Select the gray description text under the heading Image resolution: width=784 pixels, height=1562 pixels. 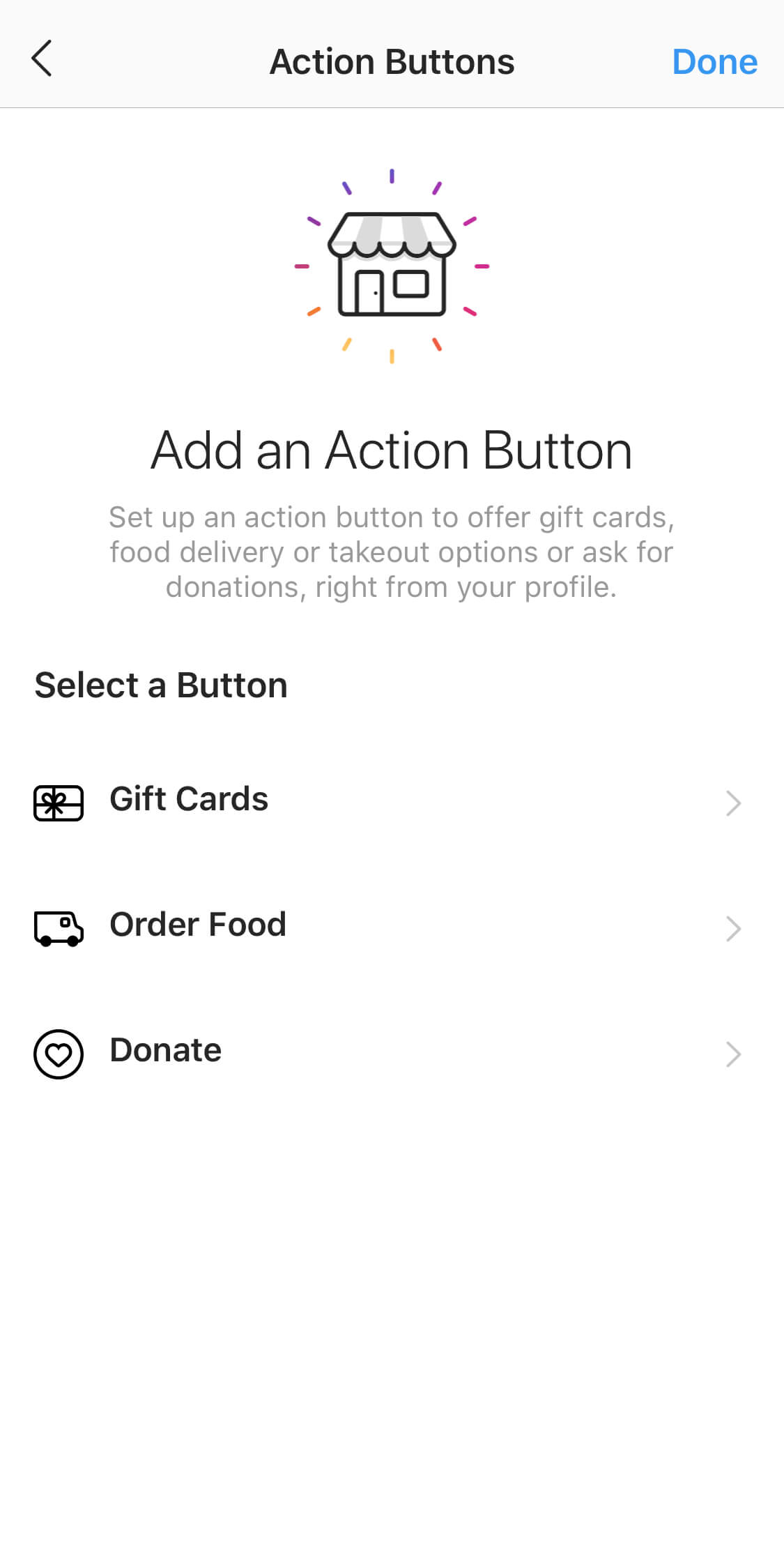click(x=392, y=552)
